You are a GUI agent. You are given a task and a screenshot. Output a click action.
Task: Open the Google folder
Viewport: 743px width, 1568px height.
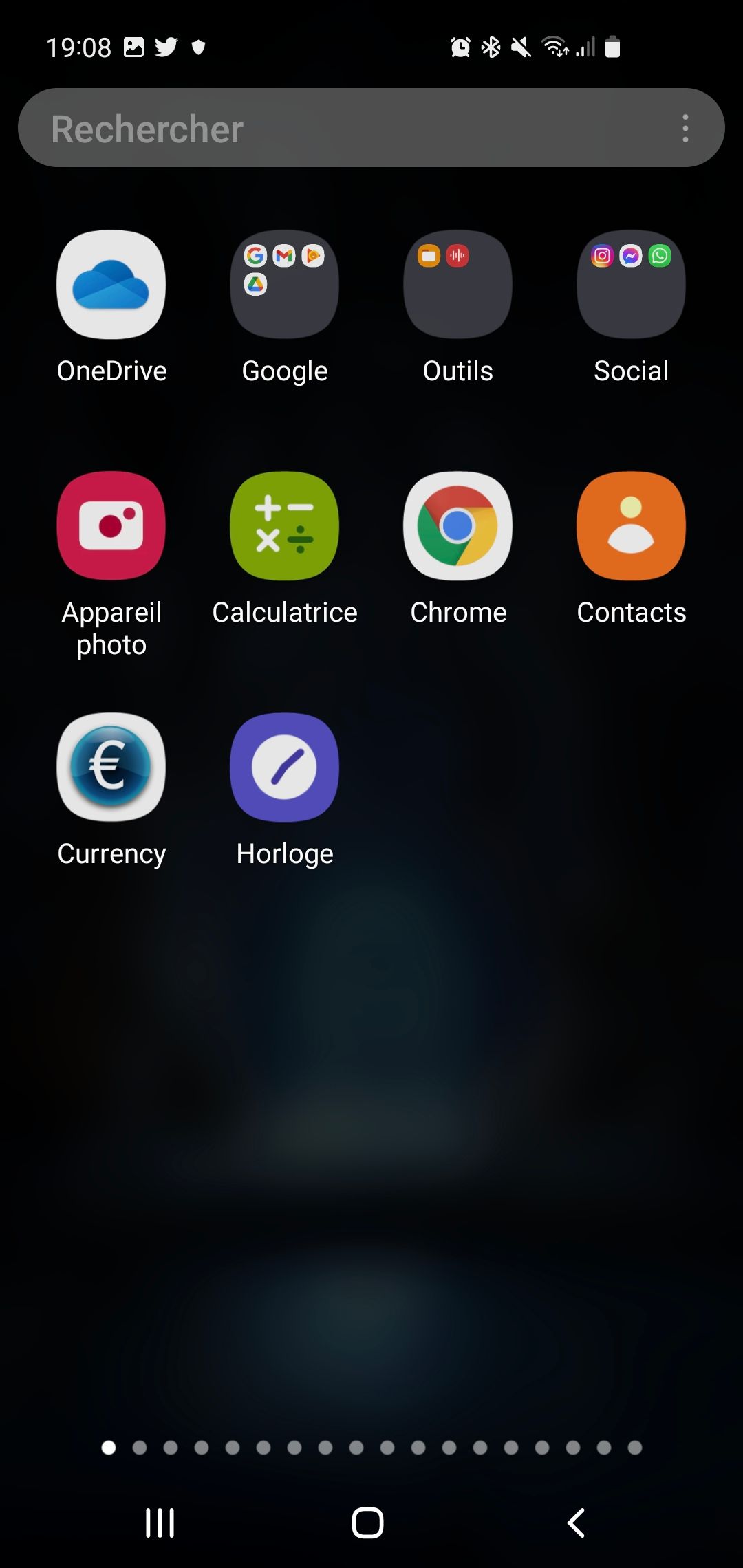coord(284,284)
